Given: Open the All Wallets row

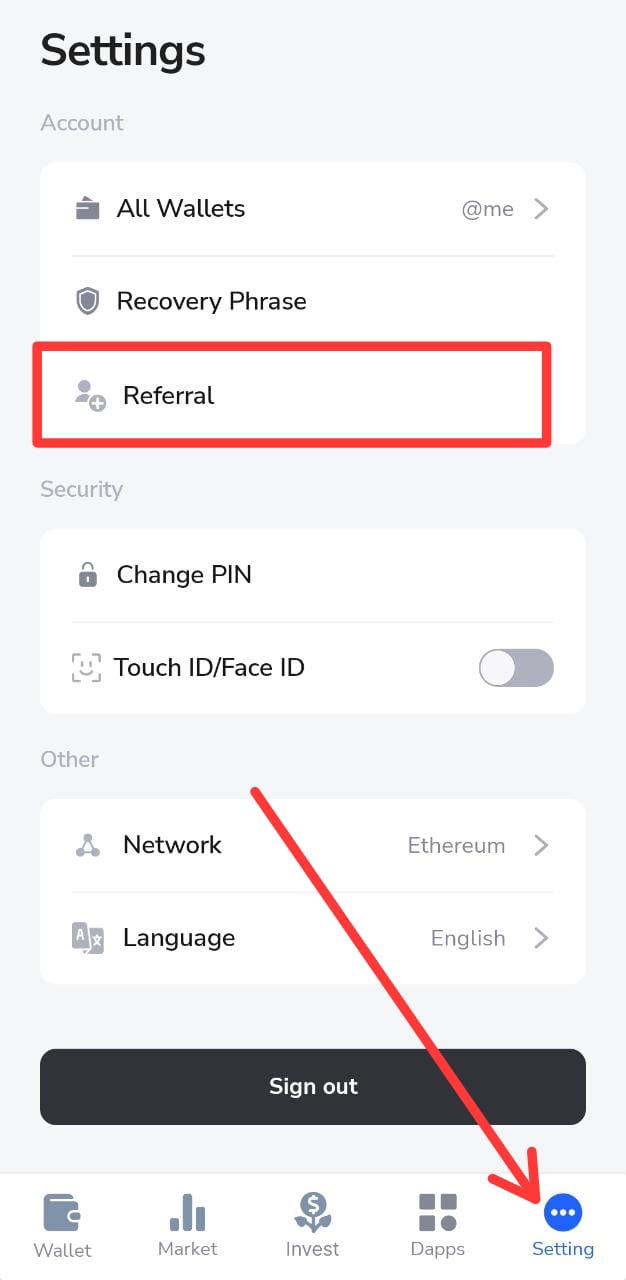Looking at the screenshot, I should 313,209.
